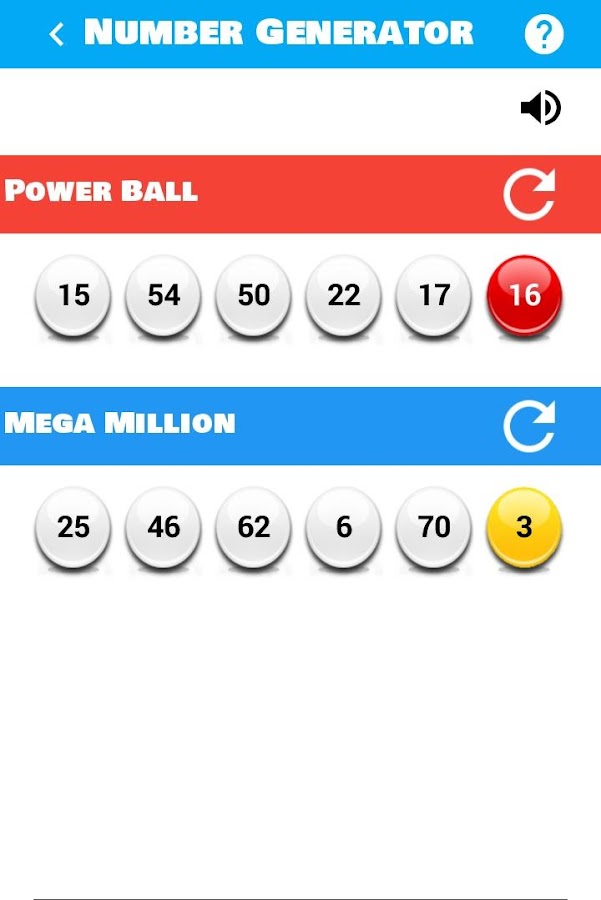Image resolution: width=601 pixels, height=900 pixels.
Task: Regenerate Mega Million numbers
Action: pos(529,426)
